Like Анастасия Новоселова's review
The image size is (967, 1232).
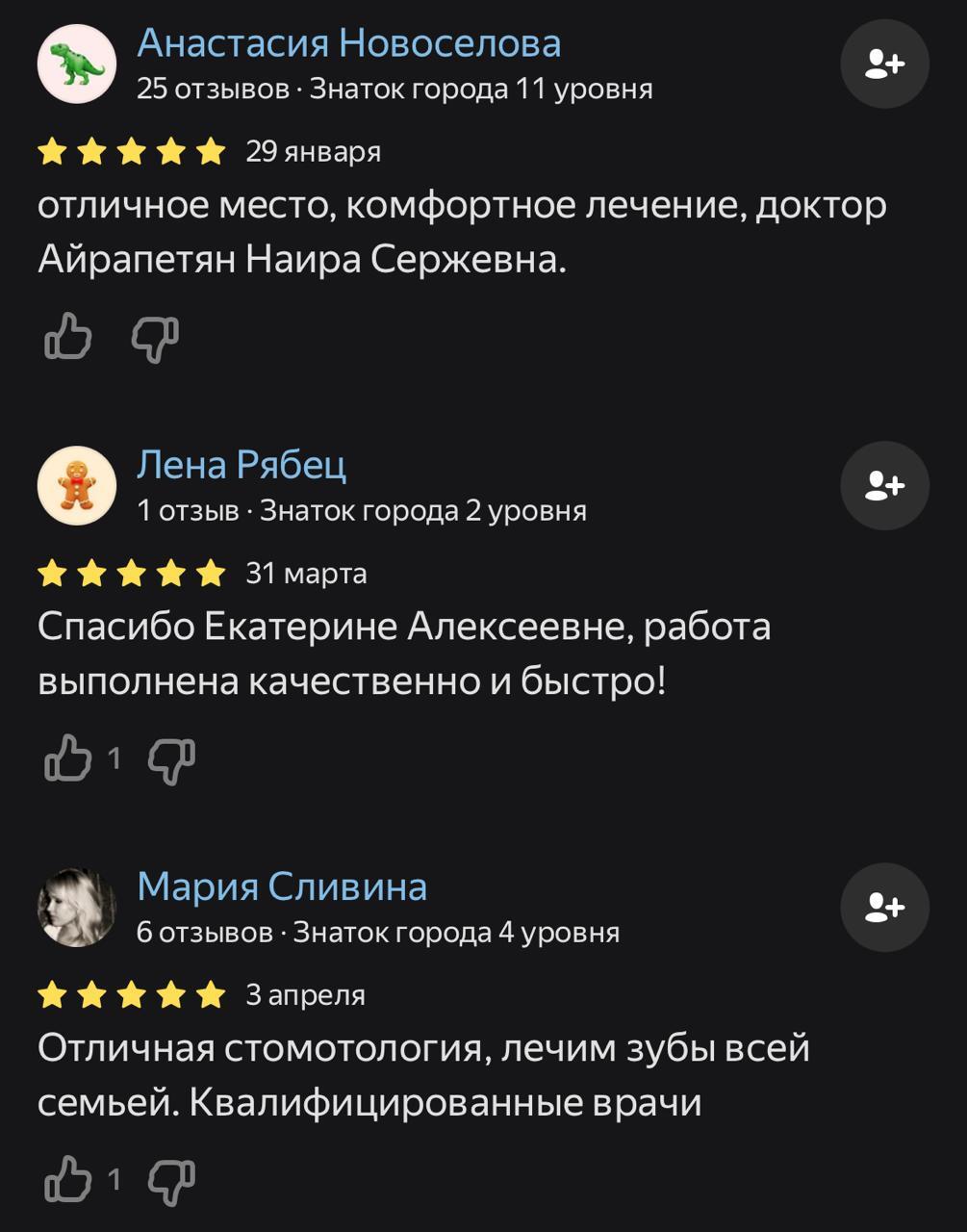[68, 337]
